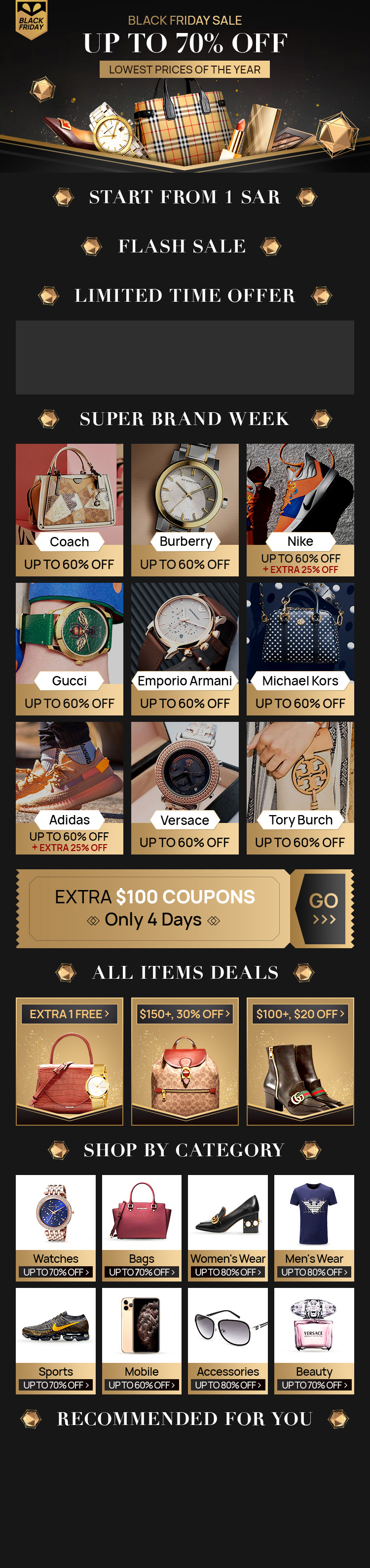370x1568 pixels.
Task: Open the Burberry brand tile
Action: click(185, 509)
